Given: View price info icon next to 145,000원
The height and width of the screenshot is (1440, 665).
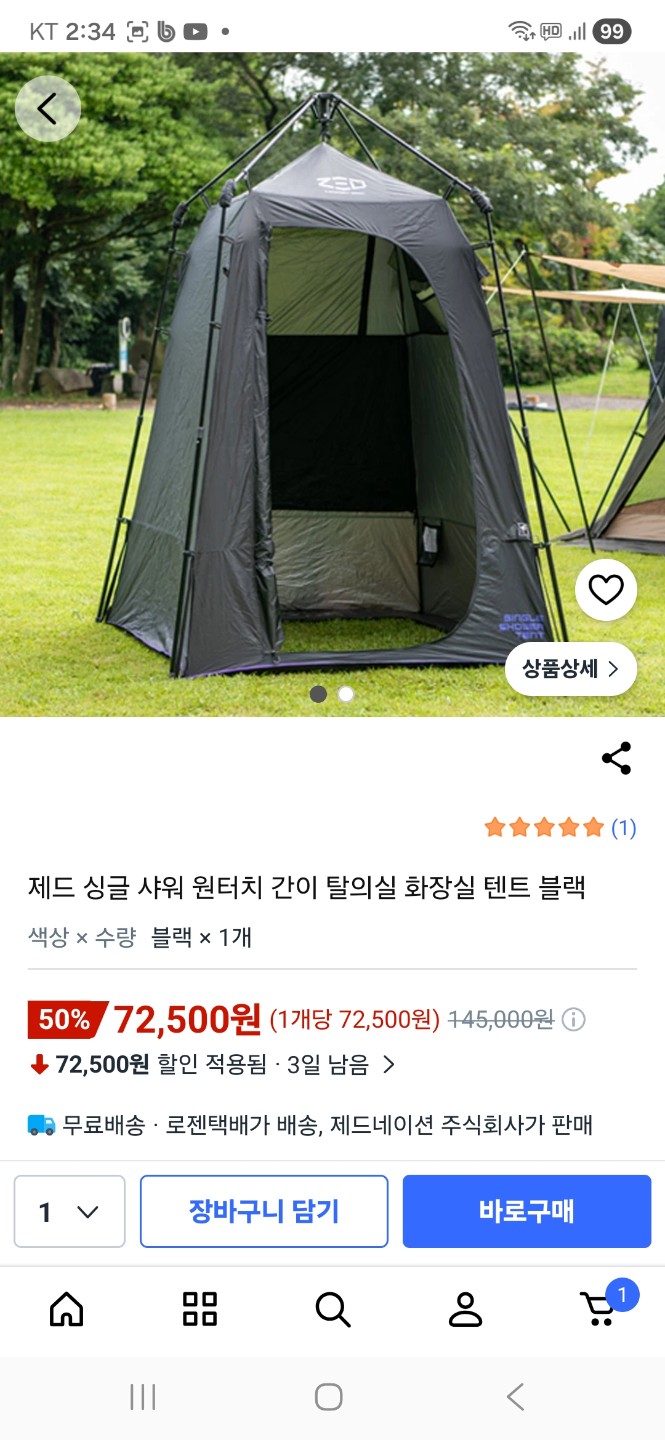Looking at the screenshot, I should coord(573,1020).
